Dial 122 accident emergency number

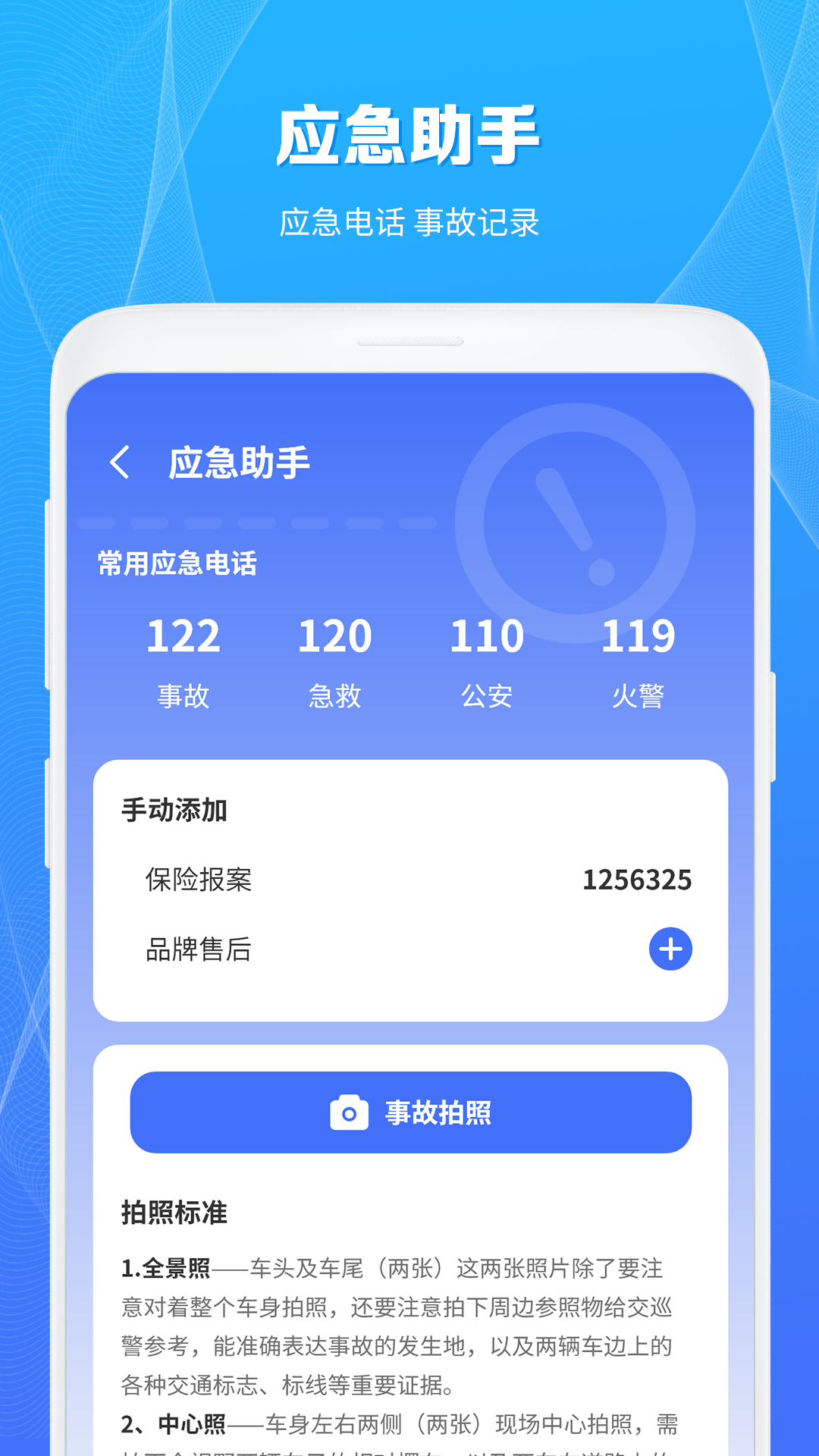point(184,637)
